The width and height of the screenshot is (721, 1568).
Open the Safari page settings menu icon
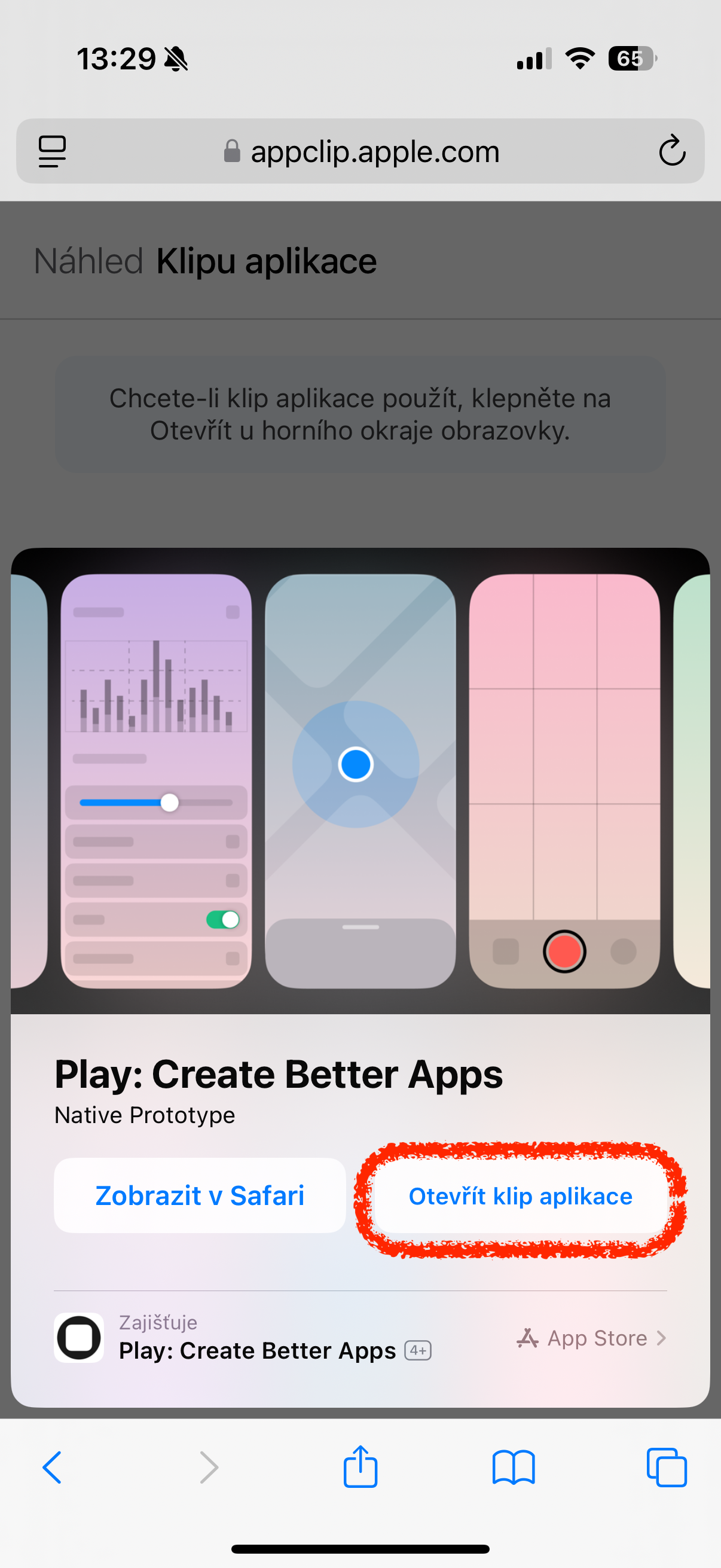tap(53, 151)
